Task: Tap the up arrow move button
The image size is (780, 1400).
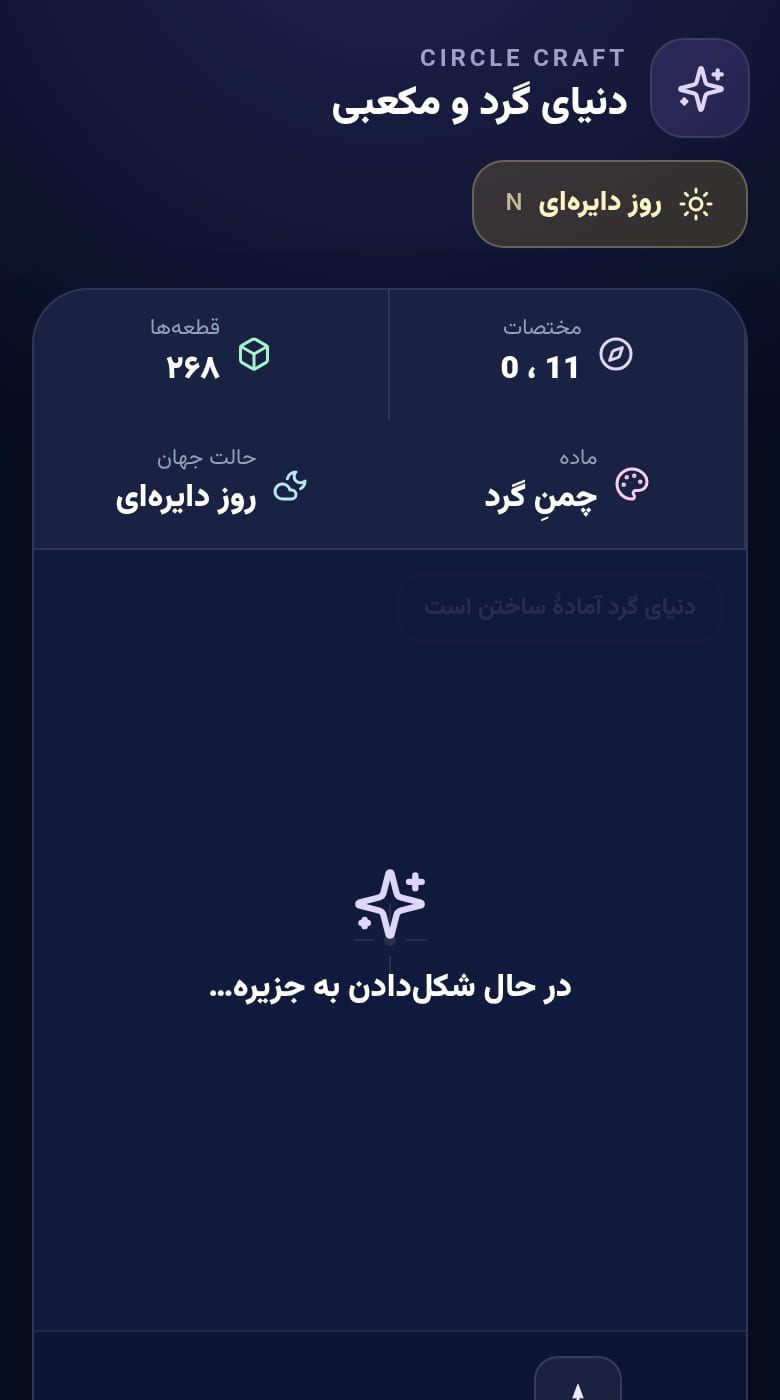Action: [x=578, y=1379]
